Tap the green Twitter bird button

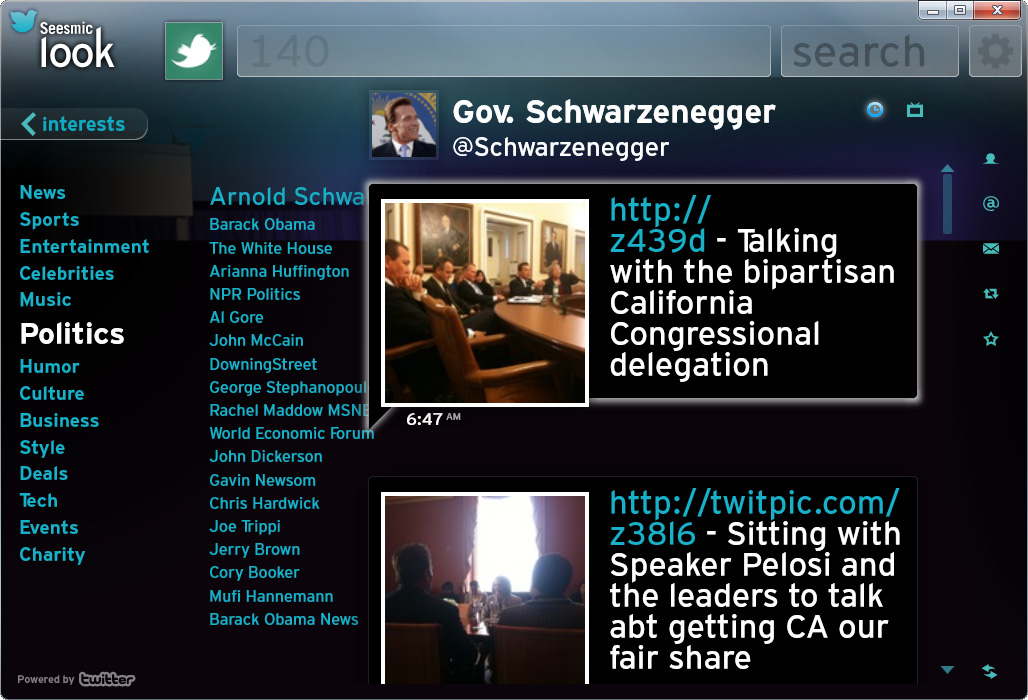click(193, 52)
